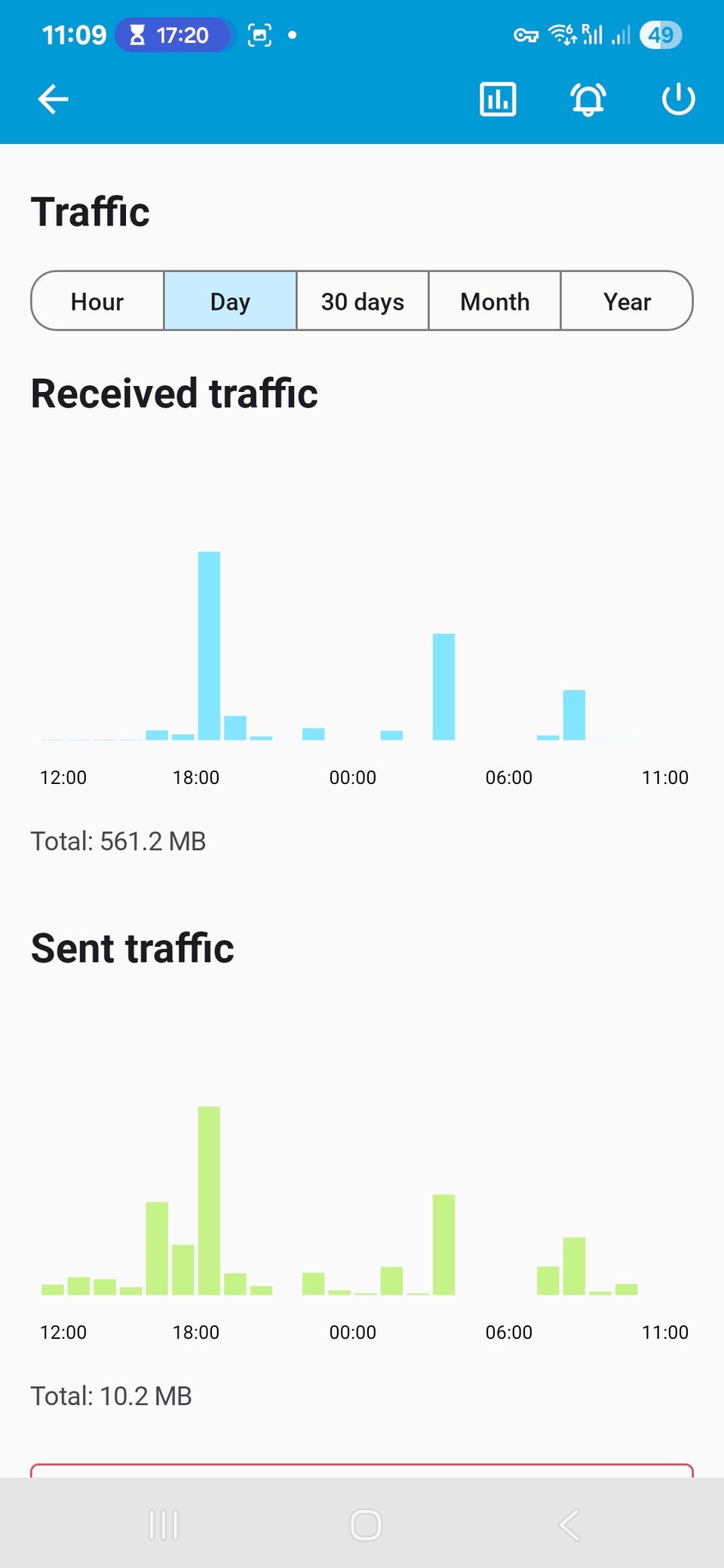Go to the home screen
The image size is (724, 1568).
coord(366,1525)
